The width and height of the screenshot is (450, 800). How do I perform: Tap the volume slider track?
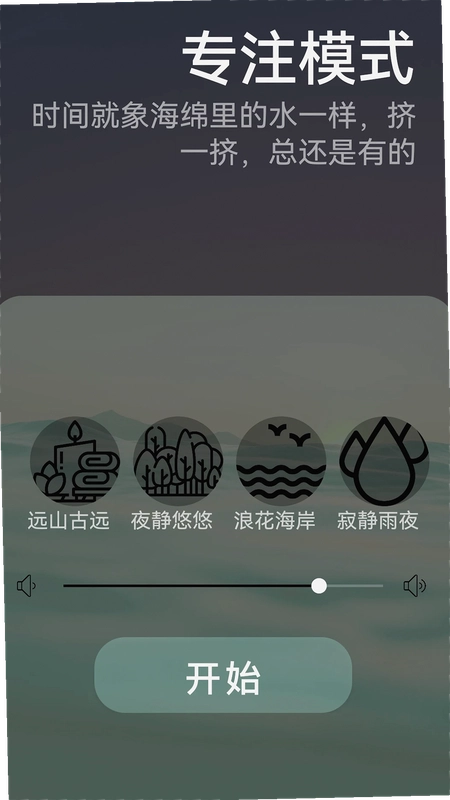[223, 586]
